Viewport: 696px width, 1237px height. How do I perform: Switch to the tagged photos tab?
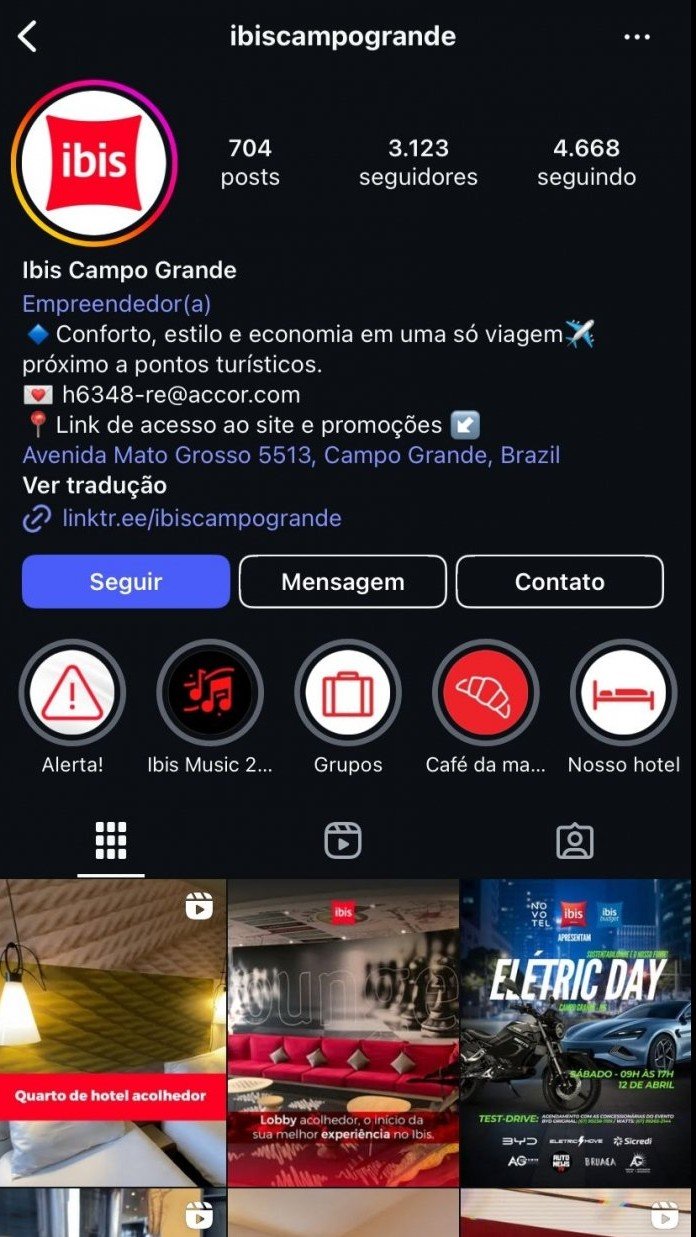click(x=575, y=841)
